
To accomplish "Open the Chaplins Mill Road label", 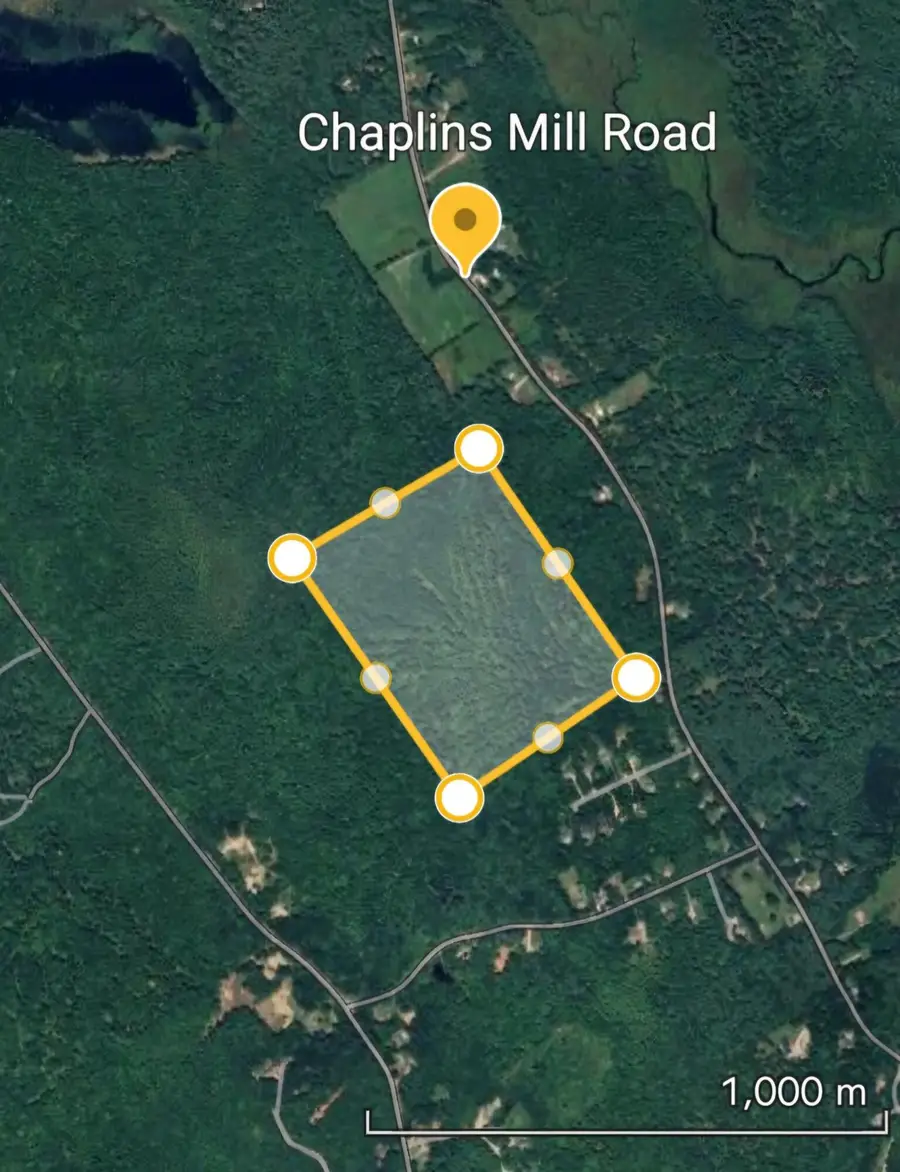I will pyautogui.click(x=508, y=131).
